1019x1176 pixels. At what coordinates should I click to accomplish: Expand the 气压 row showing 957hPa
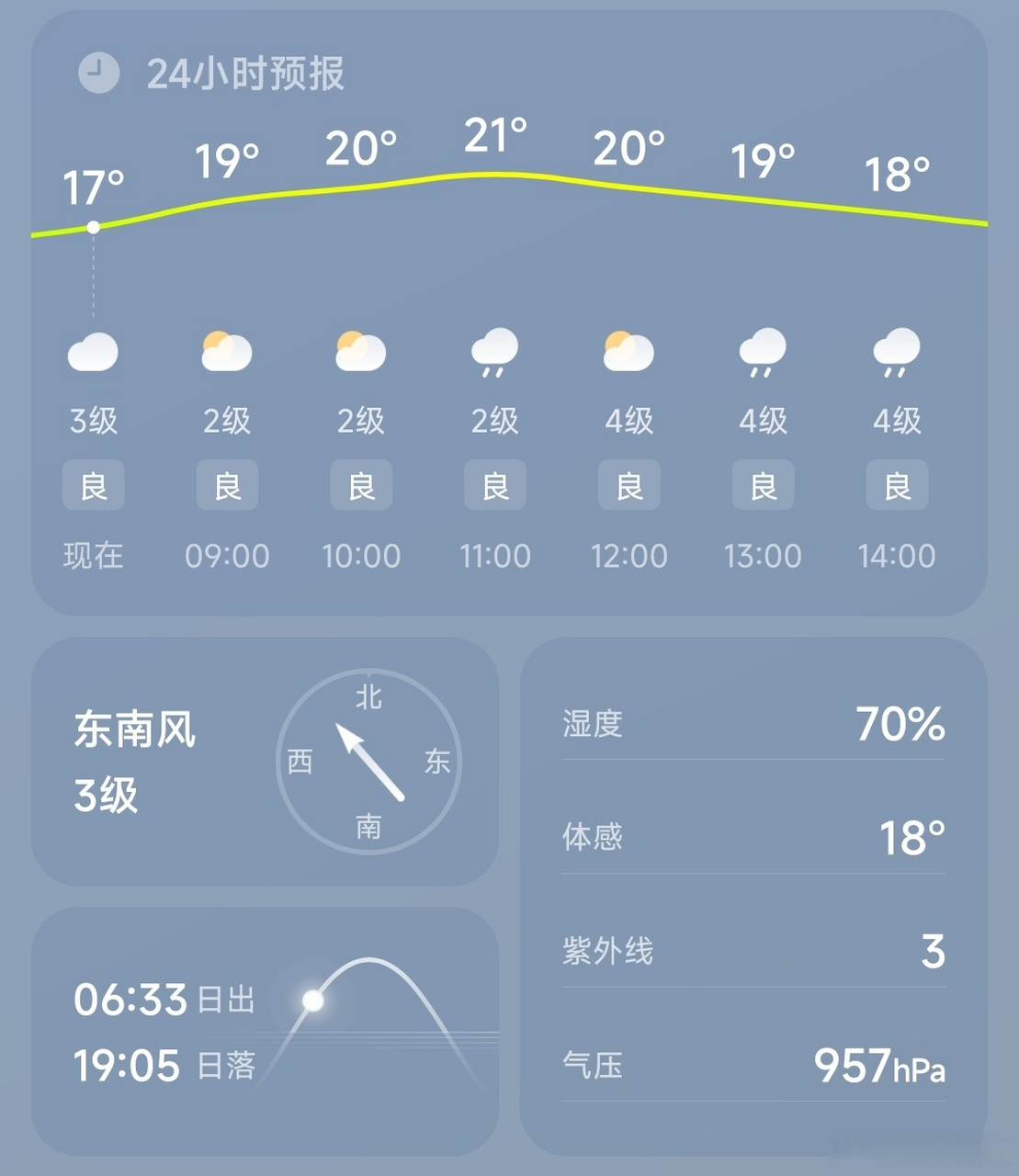753,1066
